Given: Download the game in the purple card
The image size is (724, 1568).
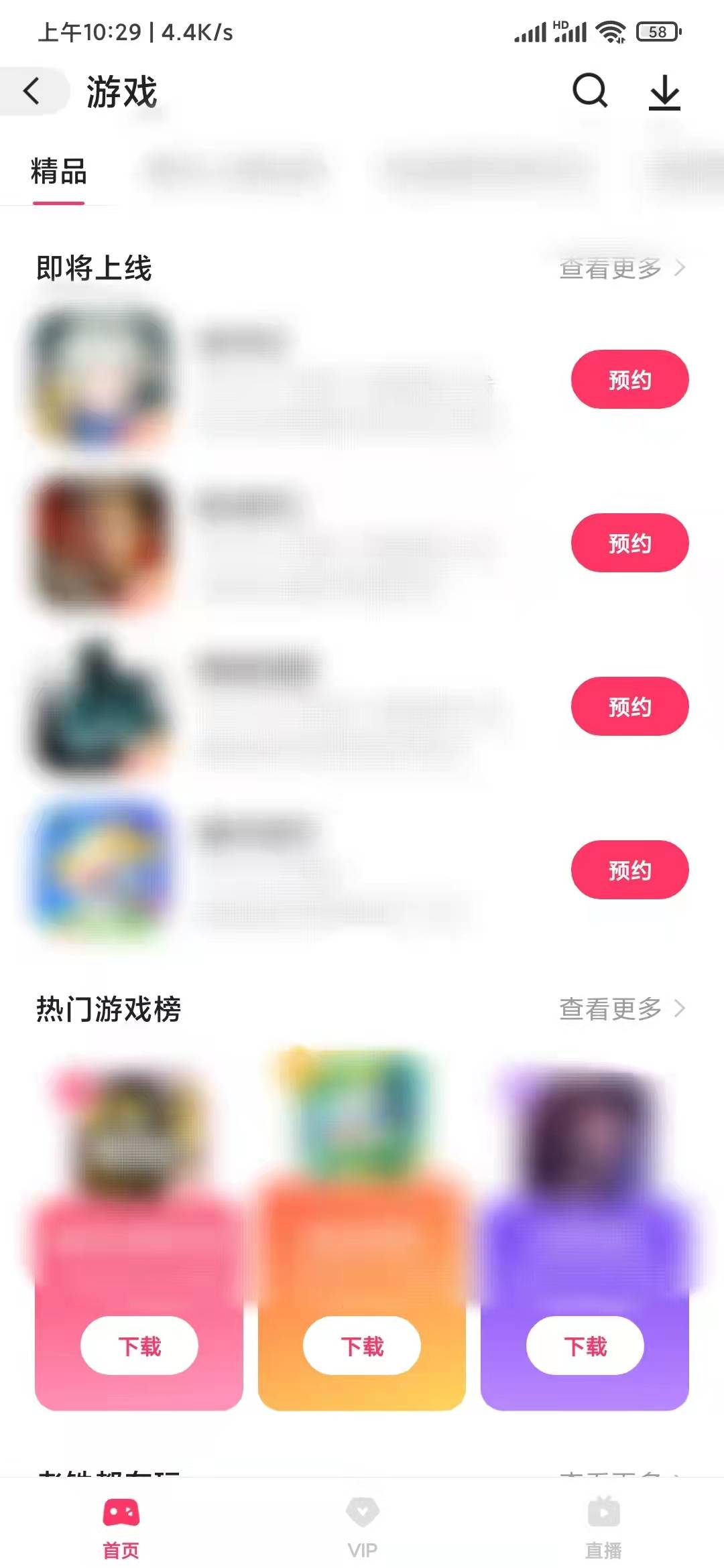Looking at the screenshot, I should 585,1346.
